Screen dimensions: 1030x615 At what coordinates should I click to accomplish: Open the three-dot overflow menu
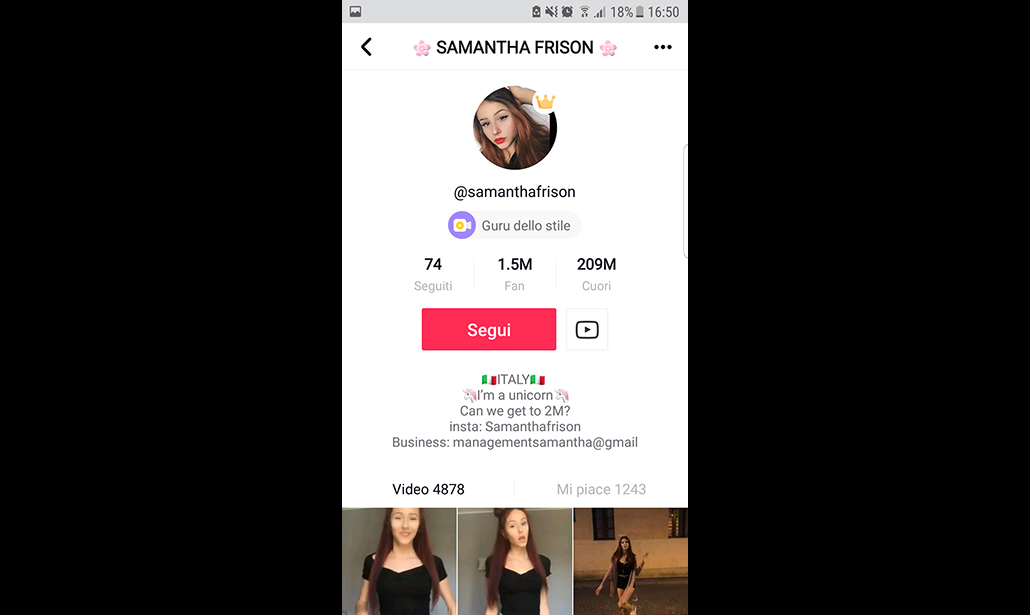point(662,47)
